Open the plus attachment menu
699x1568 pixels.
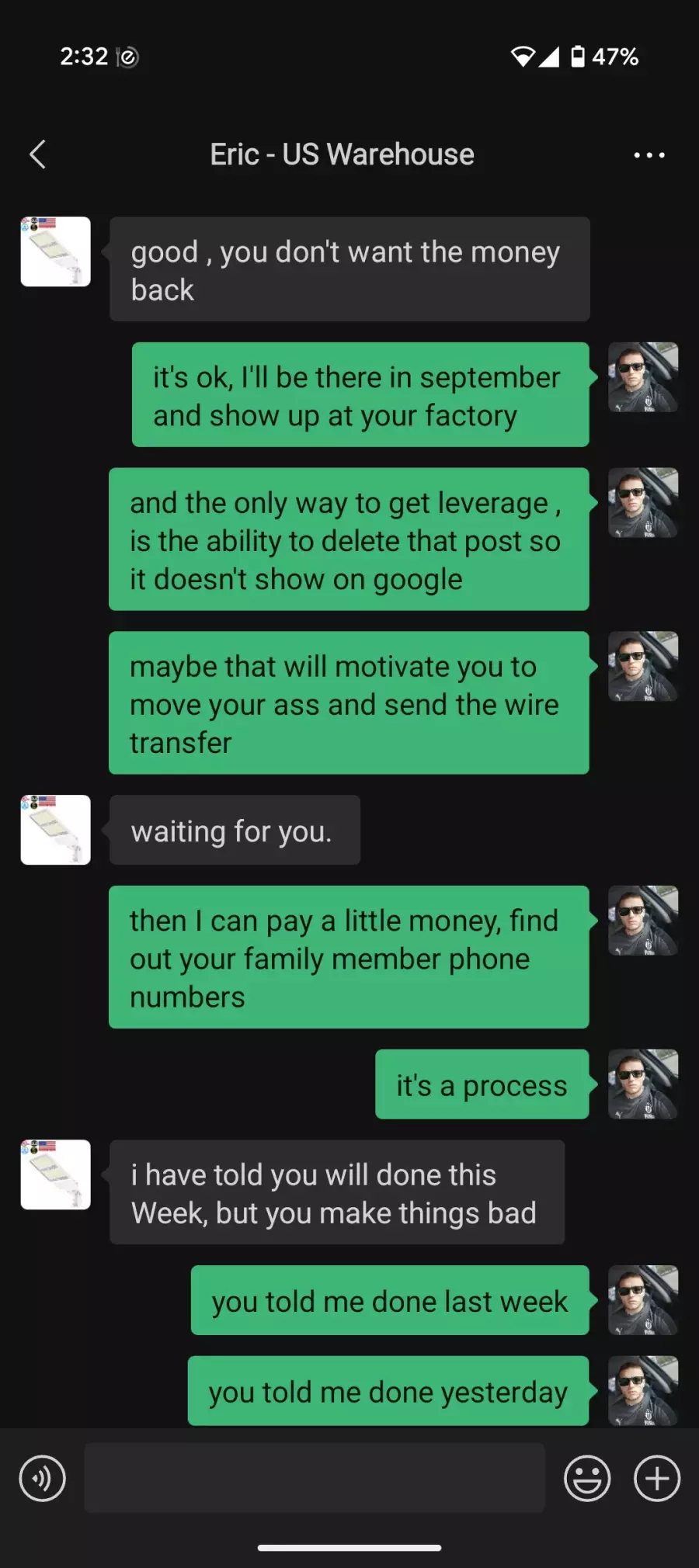tap(656, 1478)
